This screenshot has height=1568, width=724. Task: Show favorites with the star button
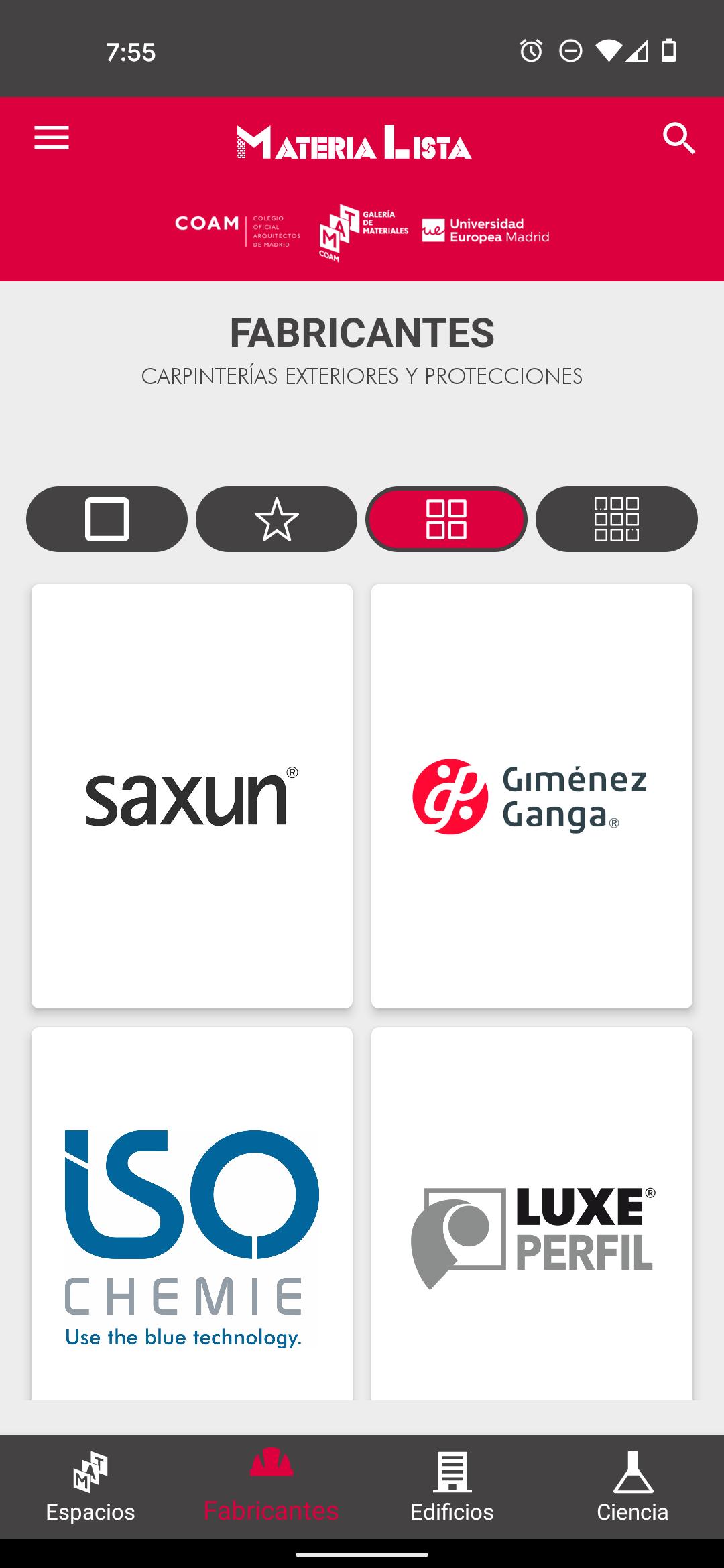click(x=276, y=519)
